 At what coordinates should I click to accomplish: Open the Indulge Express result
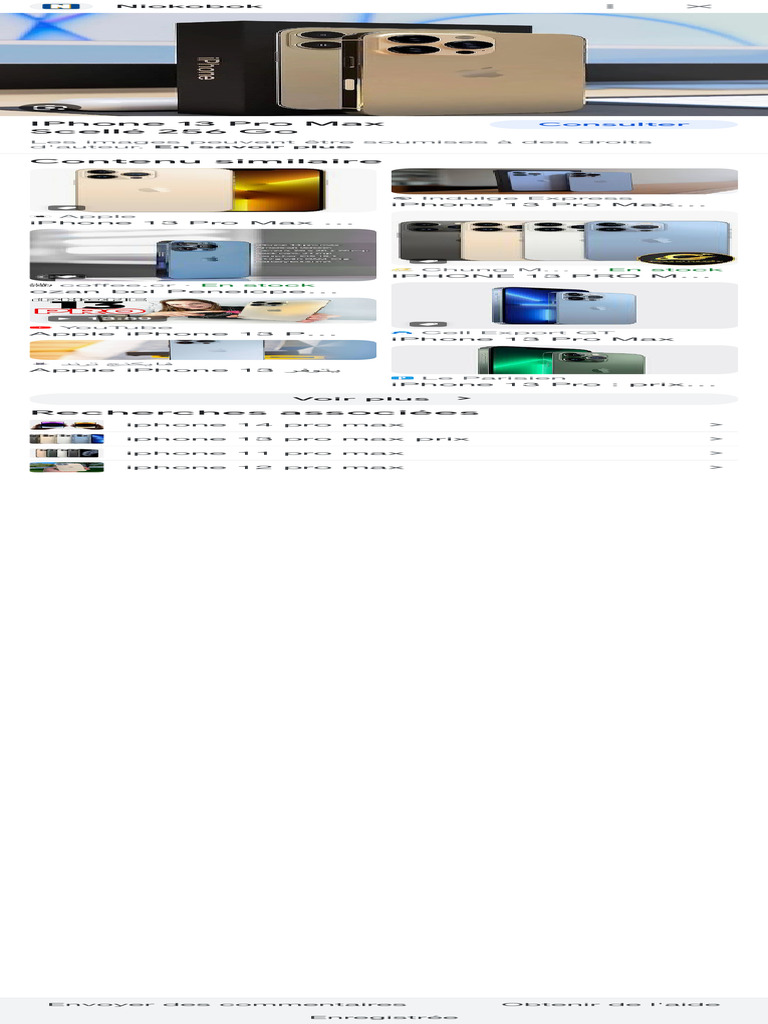[x=564, y=188]
